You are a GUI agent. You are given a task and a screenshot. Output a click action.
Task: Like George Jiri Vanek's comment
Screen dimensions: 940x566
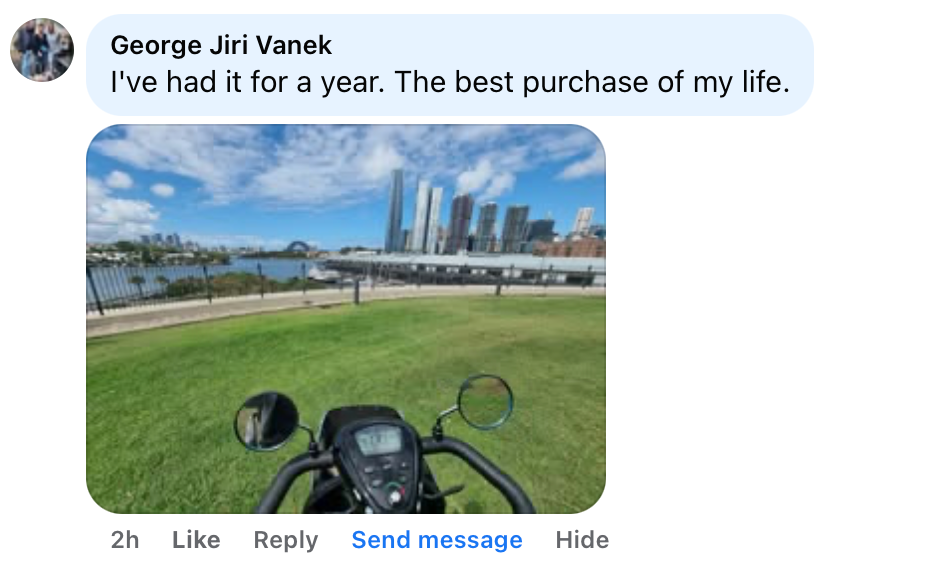[x=196, y=540]
